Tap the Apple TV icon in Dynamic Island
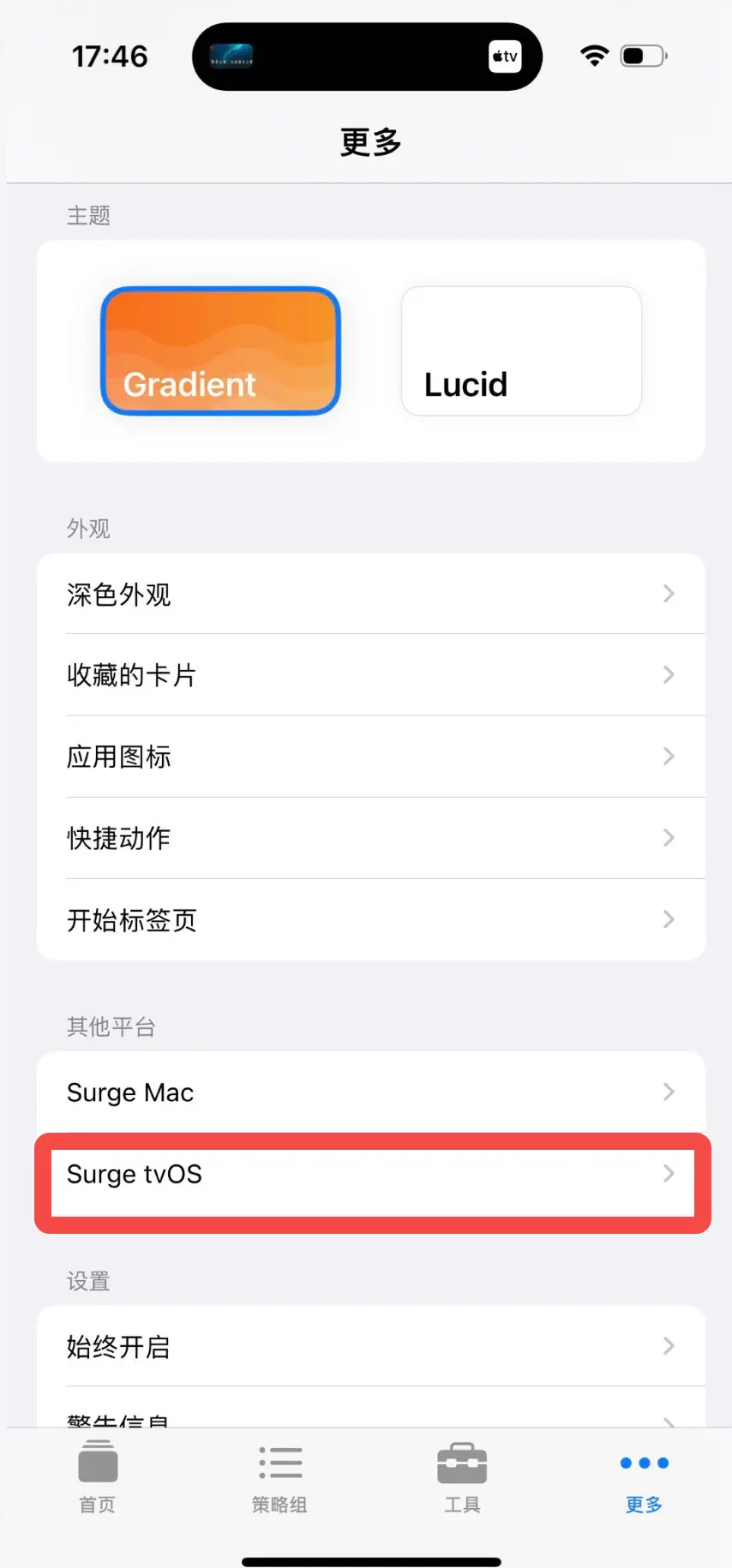 tap(505, 56)
